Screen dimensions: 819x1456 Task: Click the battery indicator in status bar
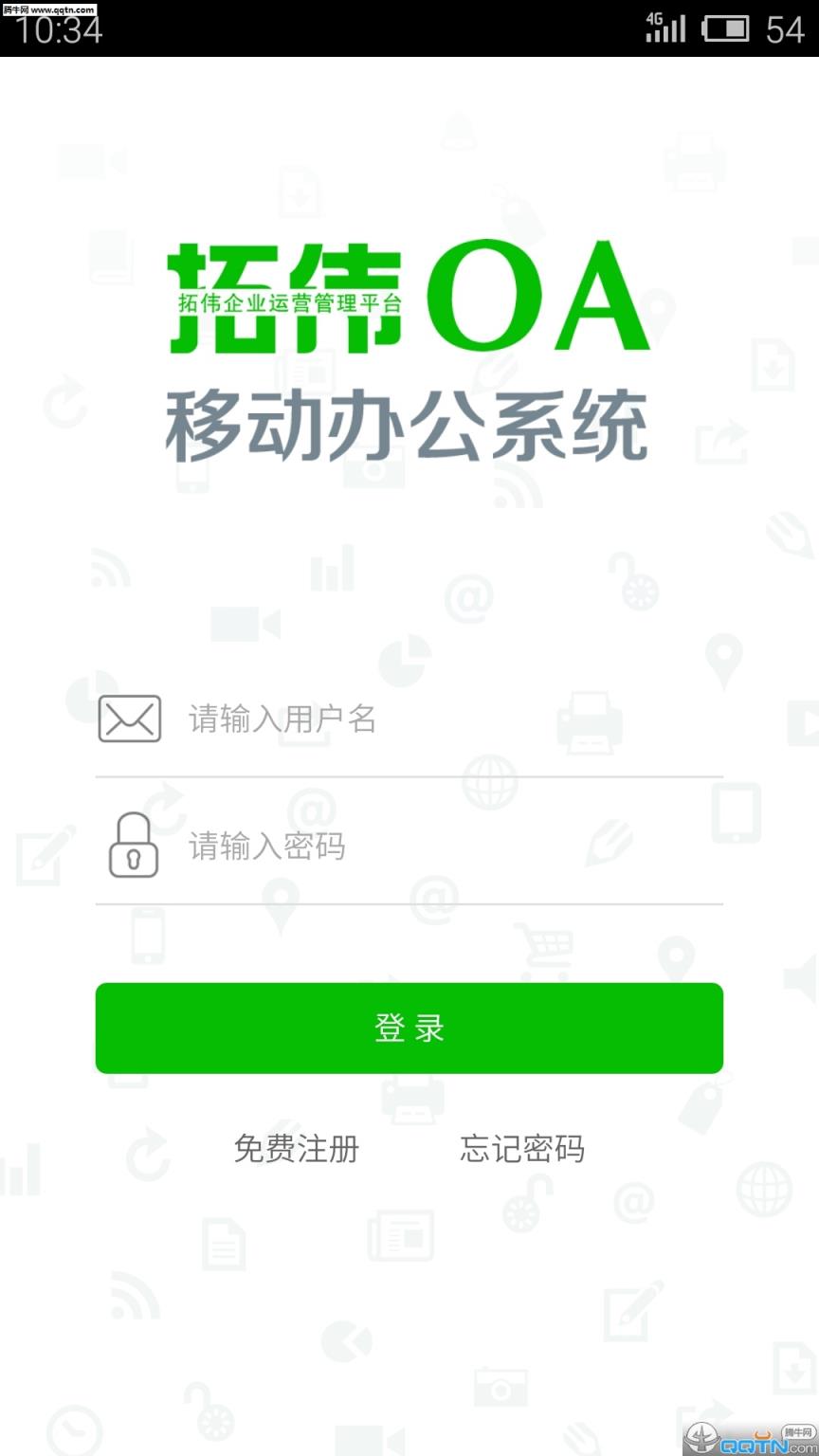coord(726,29)
